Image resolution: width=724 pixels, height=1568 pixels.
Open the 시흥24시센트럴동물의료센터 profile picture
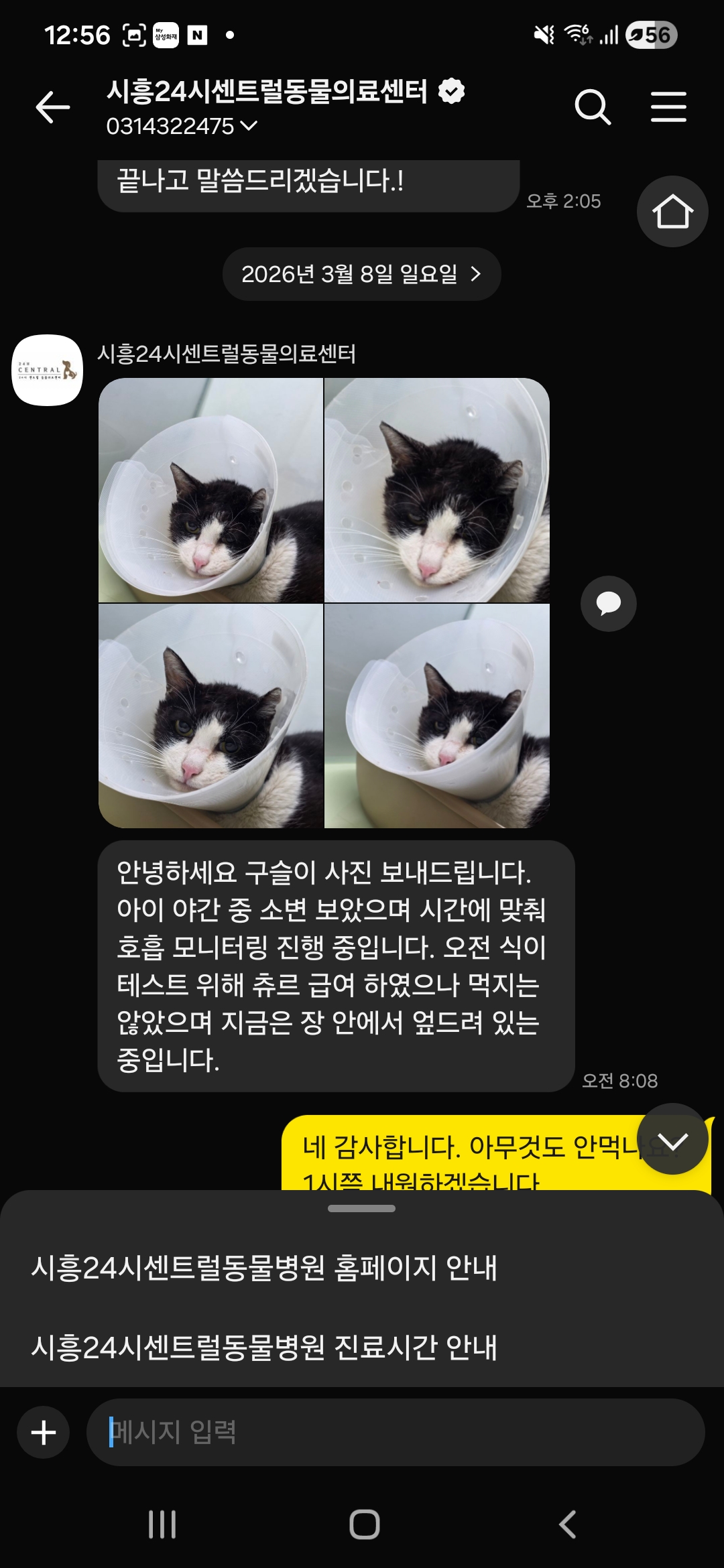pos(48,370)
